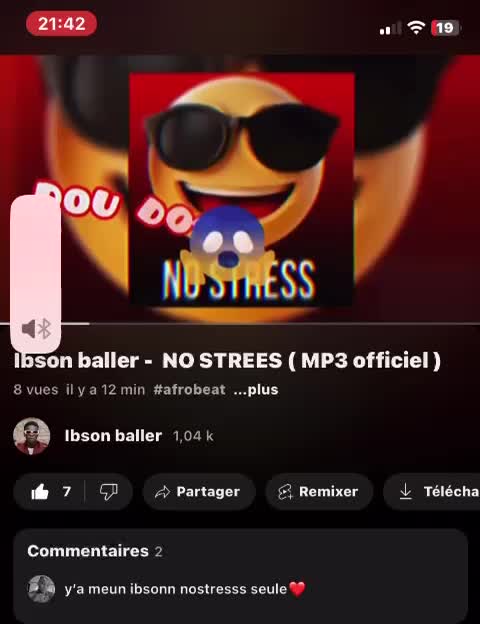The width and height of the screenshot is (480, 624).
Task: Open the #afrobeat hashtag
Action: (189, 390)
